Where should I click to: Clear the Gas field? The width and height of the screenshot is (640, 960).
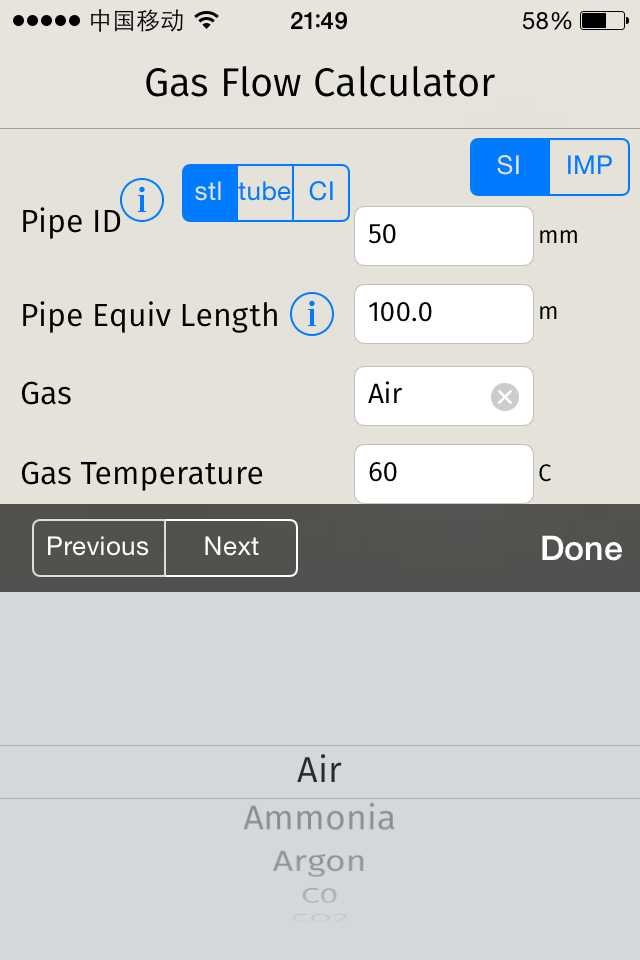[x=505, y=397]
